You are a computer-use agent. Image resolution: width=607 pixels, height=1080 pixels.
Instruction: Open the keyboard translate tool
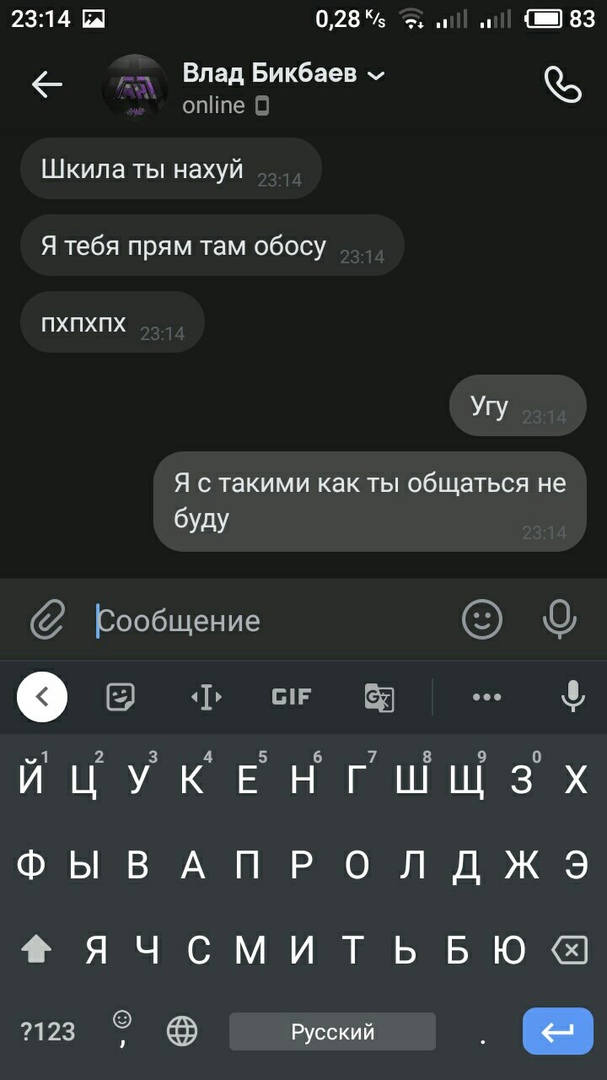(x=379, y=697)
